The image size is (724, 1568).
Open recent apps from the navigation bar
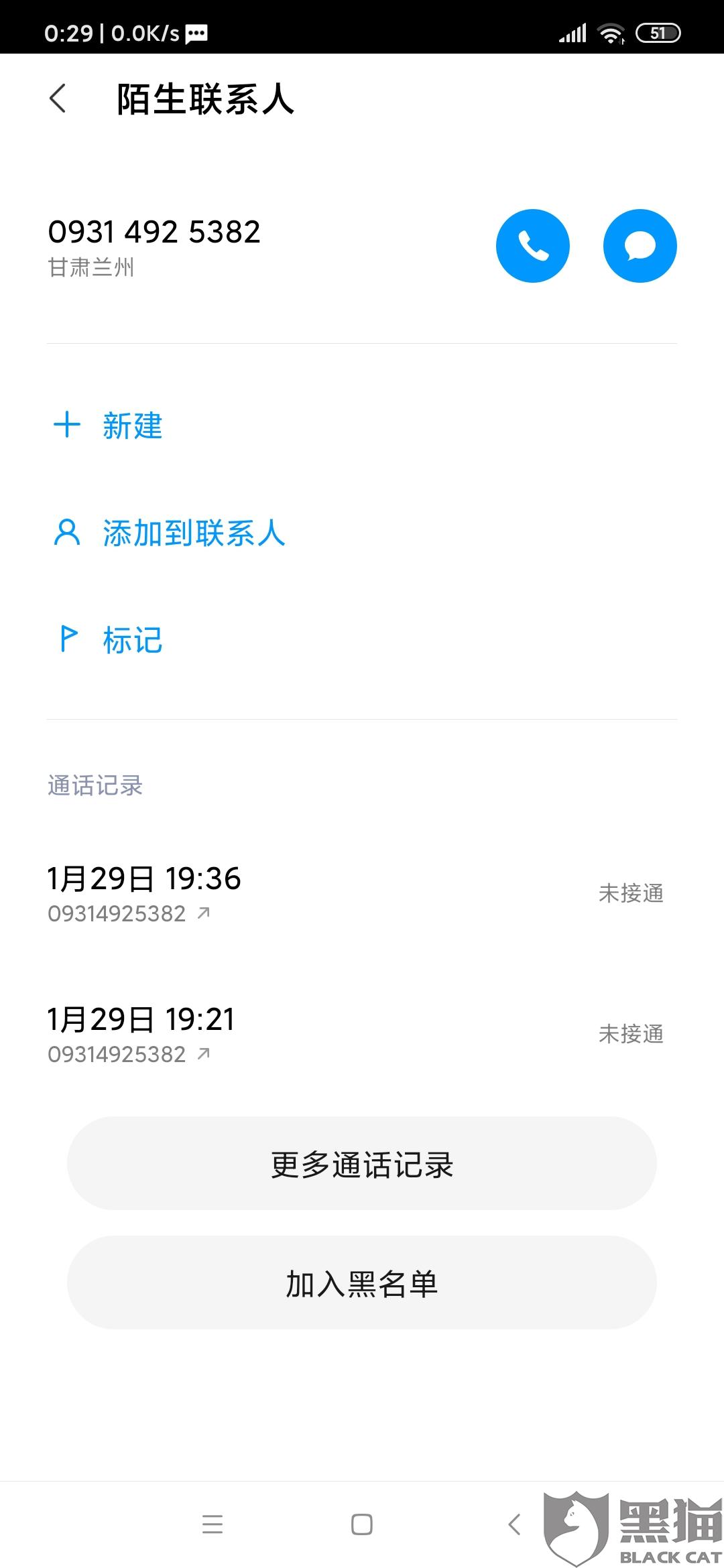213,1524
